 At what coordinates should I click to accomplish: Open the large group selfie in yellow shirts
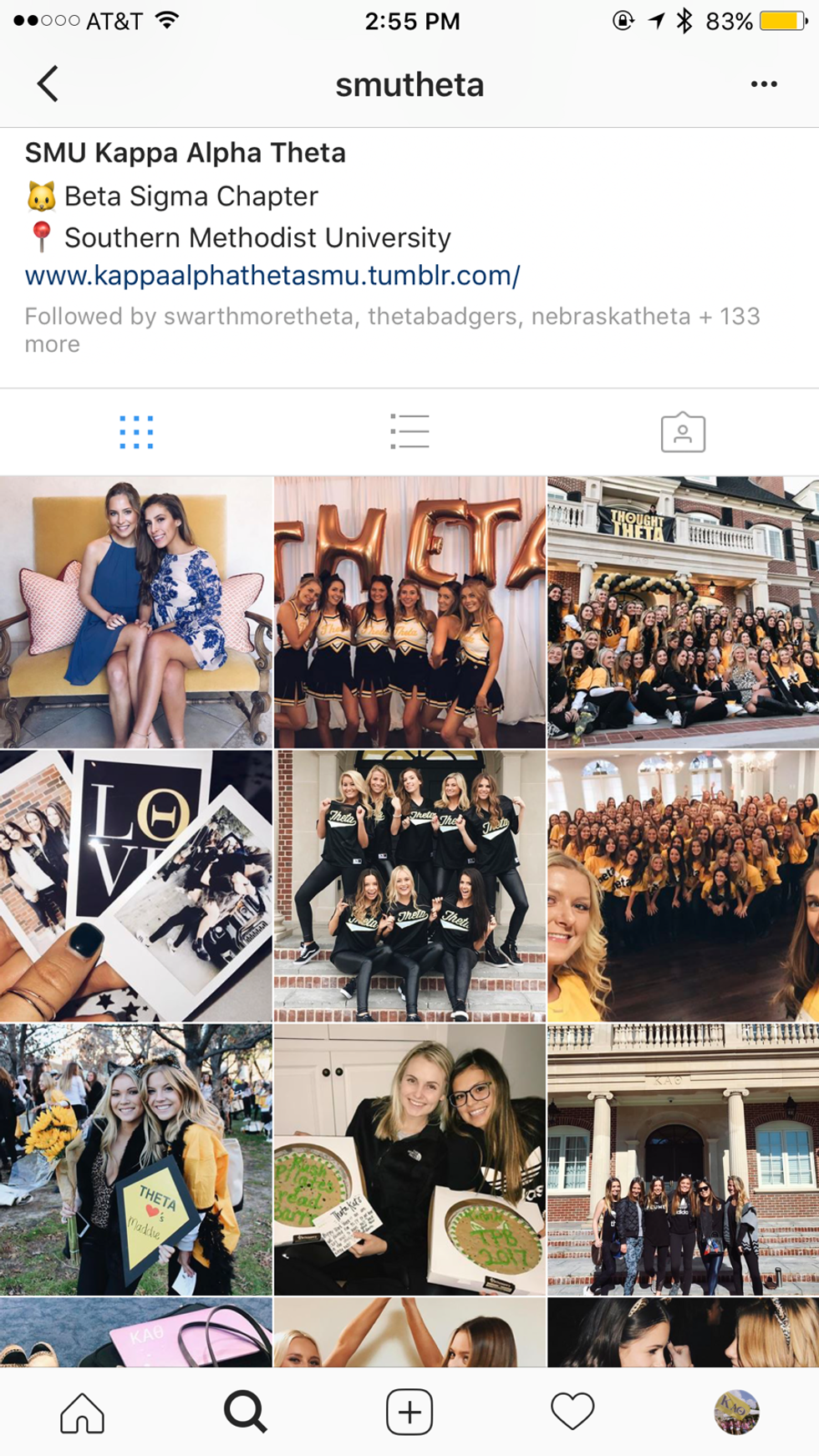(683, 885)
